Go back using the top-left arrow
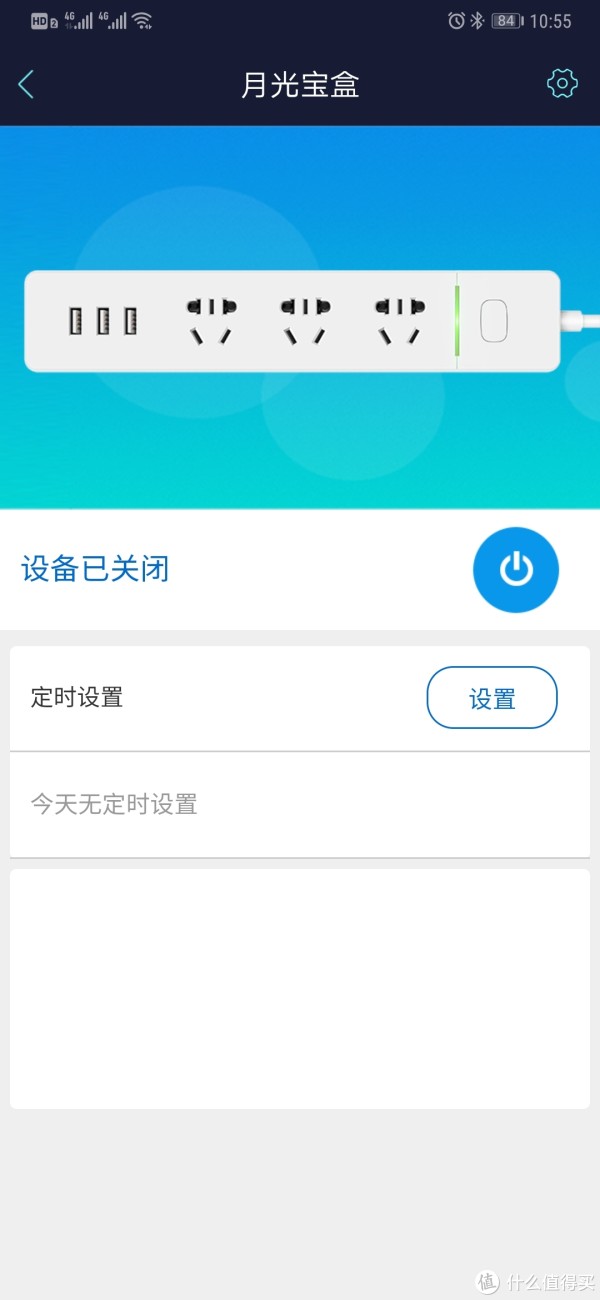This screenshot has height=1300, width=600. (26, 85)
